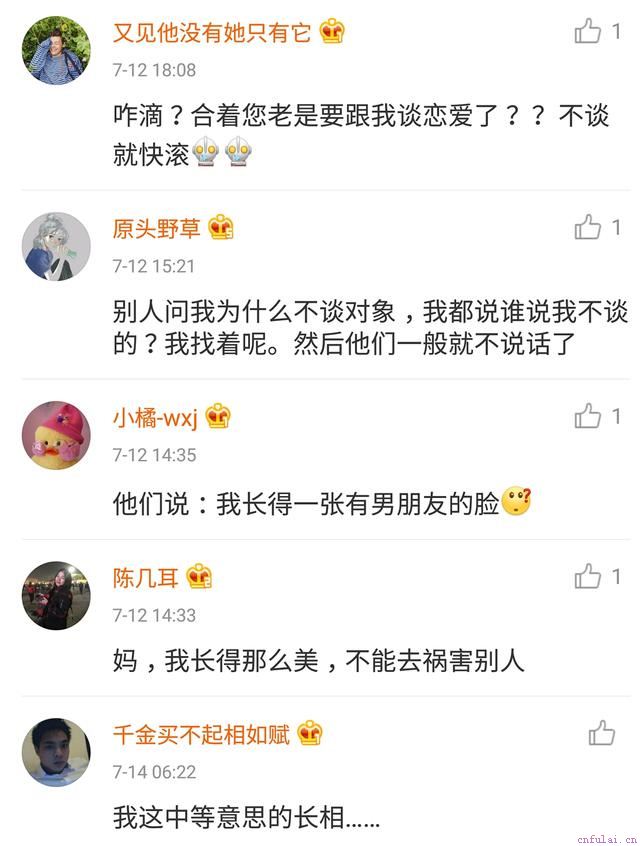Image resolution: width=640 pixels, height=846 pixels.
Task: Open 陈几耳's avatar
Action: point(56,595)
